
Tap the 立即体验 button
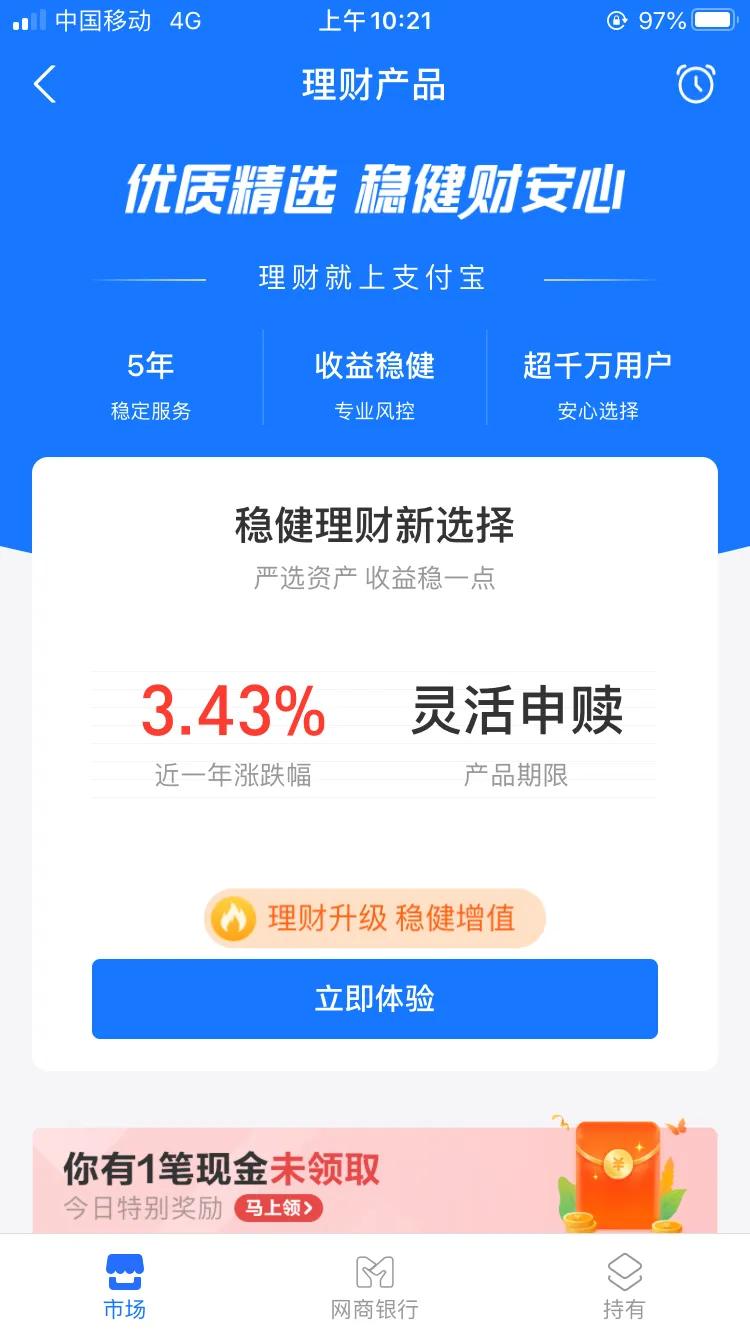(x=375, y=999)
